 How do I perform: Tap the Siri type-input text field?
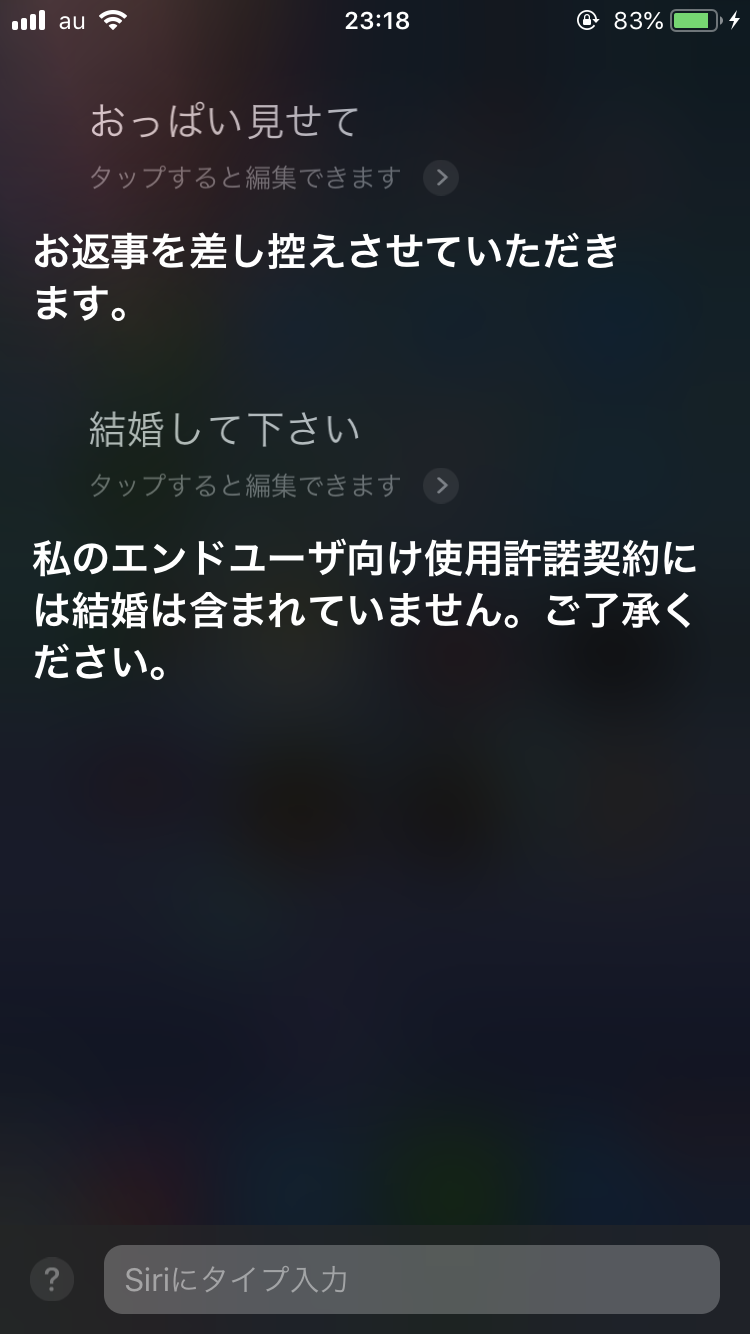[411, 1279]
